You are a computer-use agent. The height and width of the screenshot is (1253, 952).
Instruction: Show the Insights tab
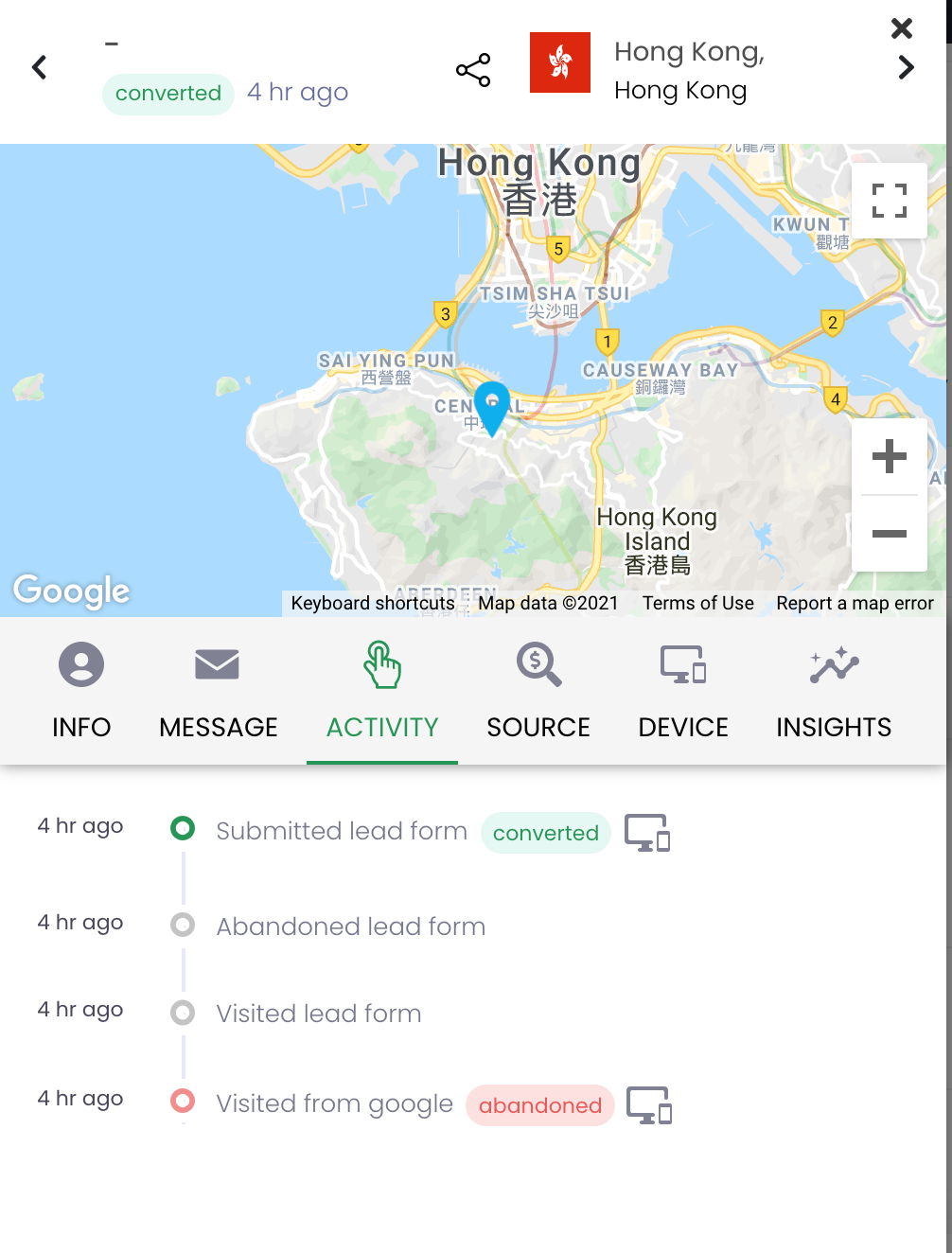(834, 690)
